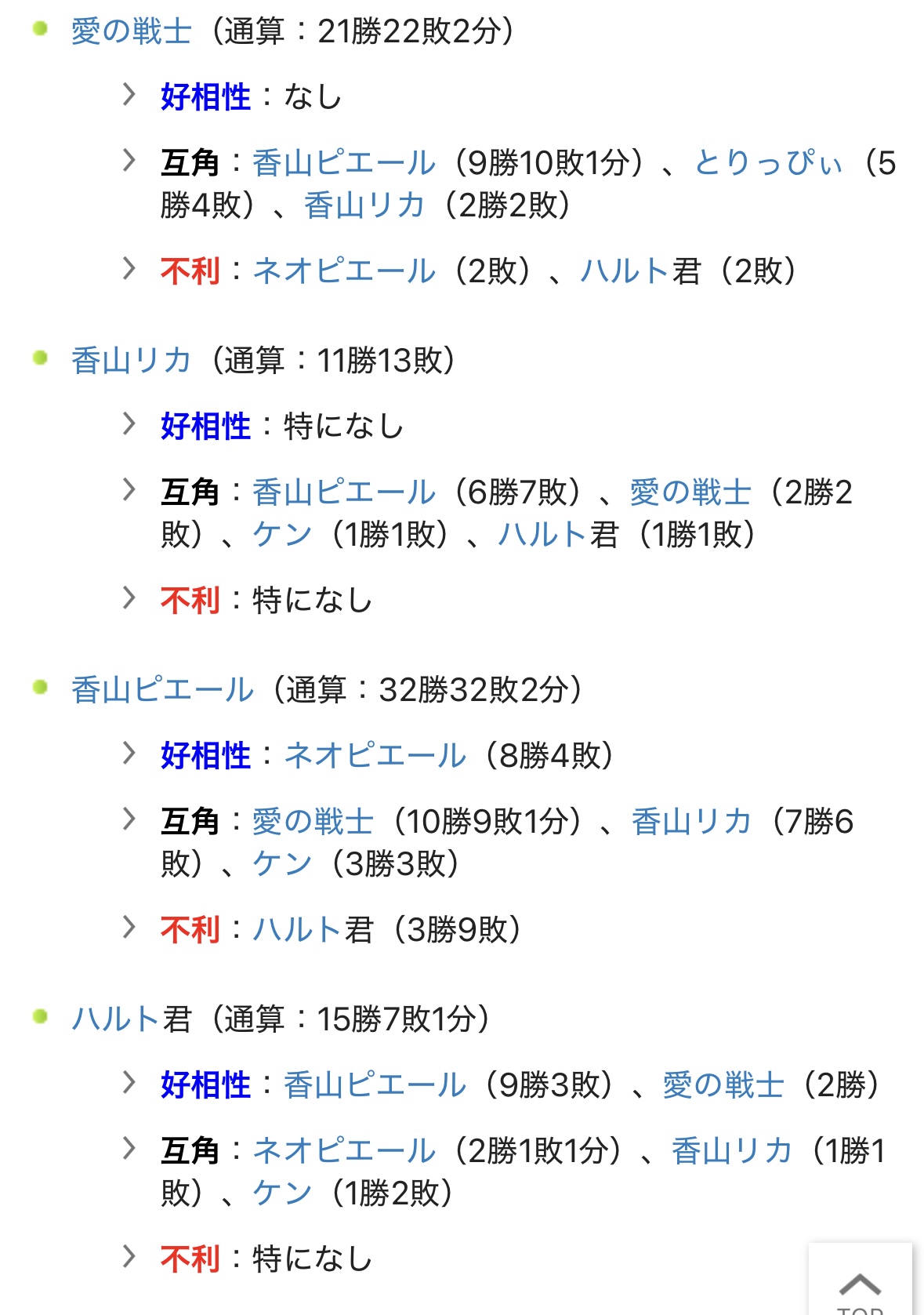
Task: Open the 愛の戦士 heading link (通算21勝22敗2分)
Action: tap(131, 32)
